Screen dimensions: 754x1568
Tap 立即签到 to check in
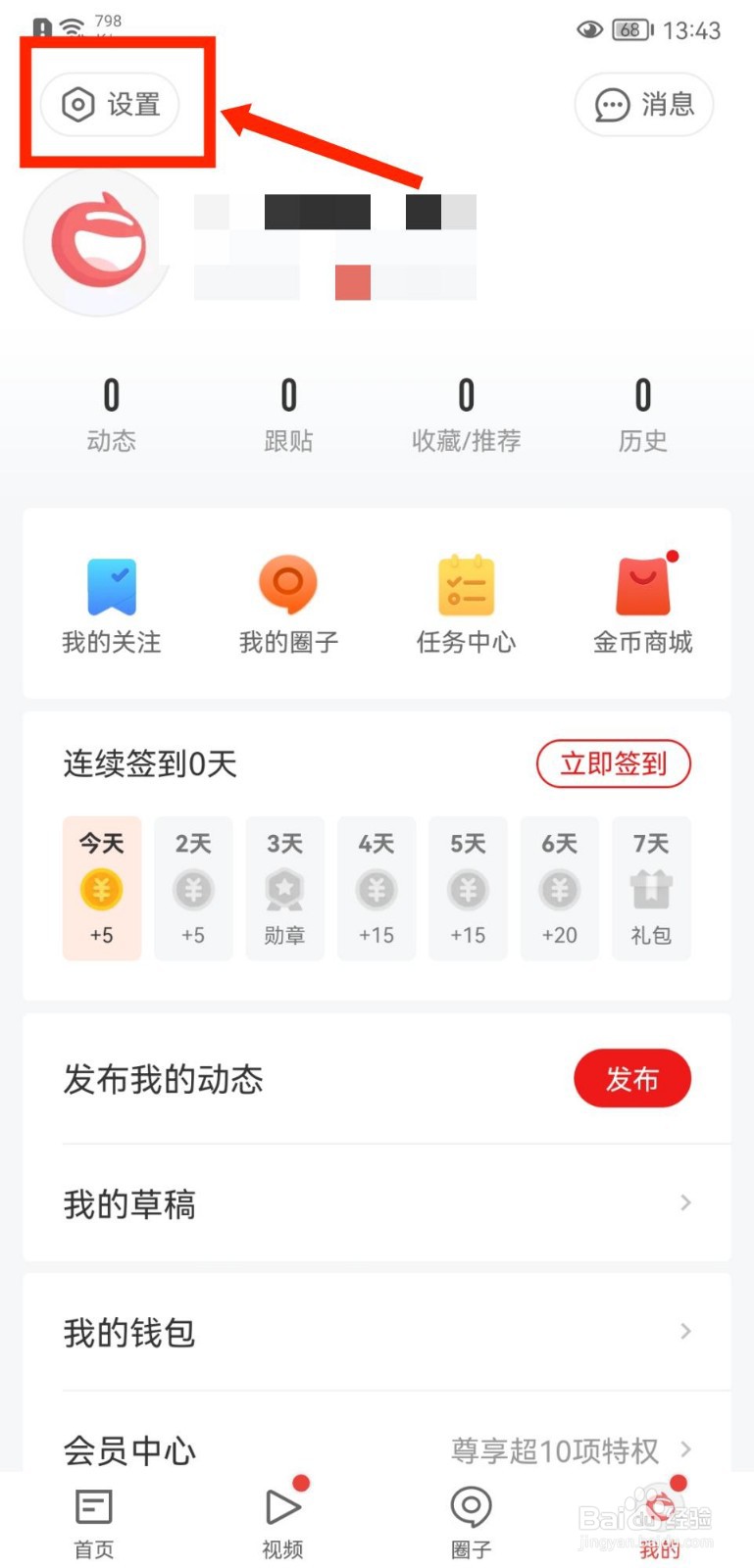click(614, 763)
